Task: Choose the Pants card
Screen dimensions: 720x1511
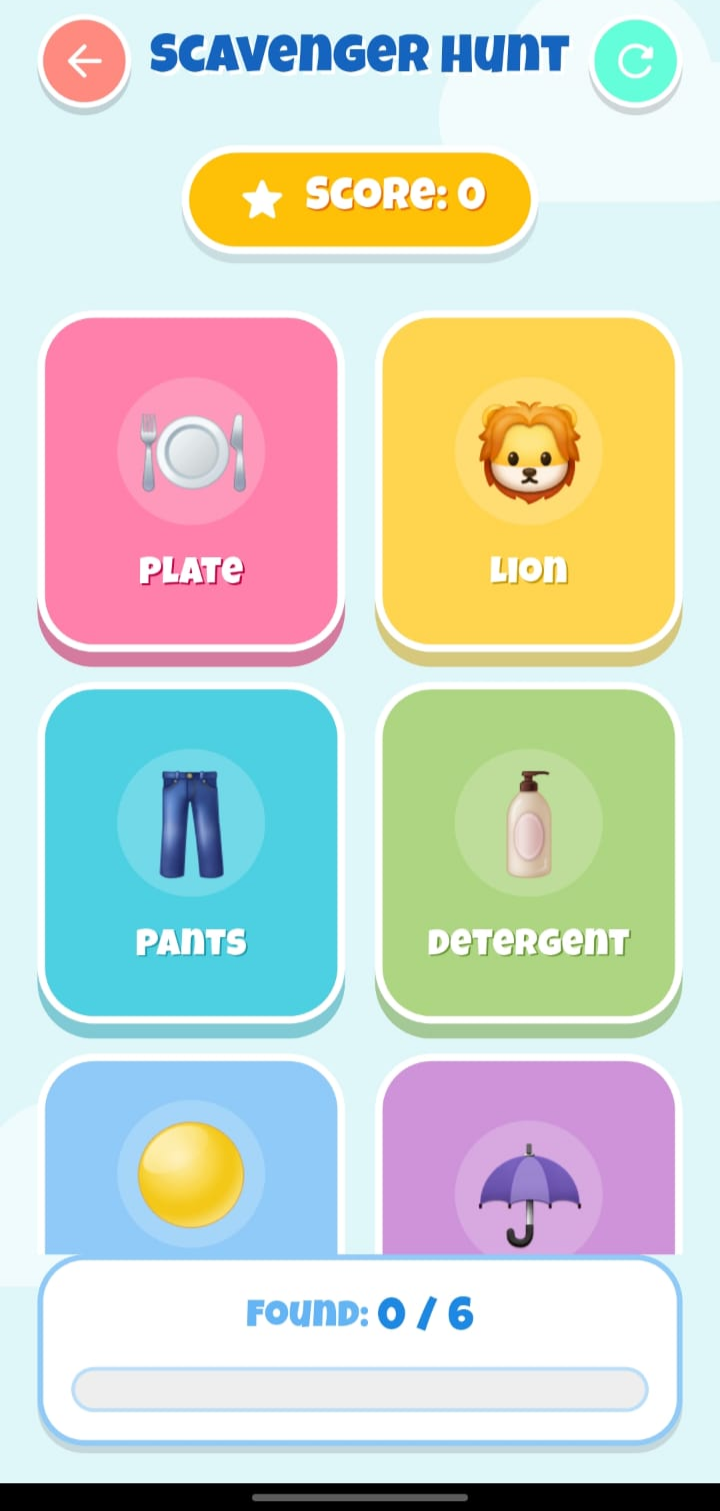Action: click(191, 853)
